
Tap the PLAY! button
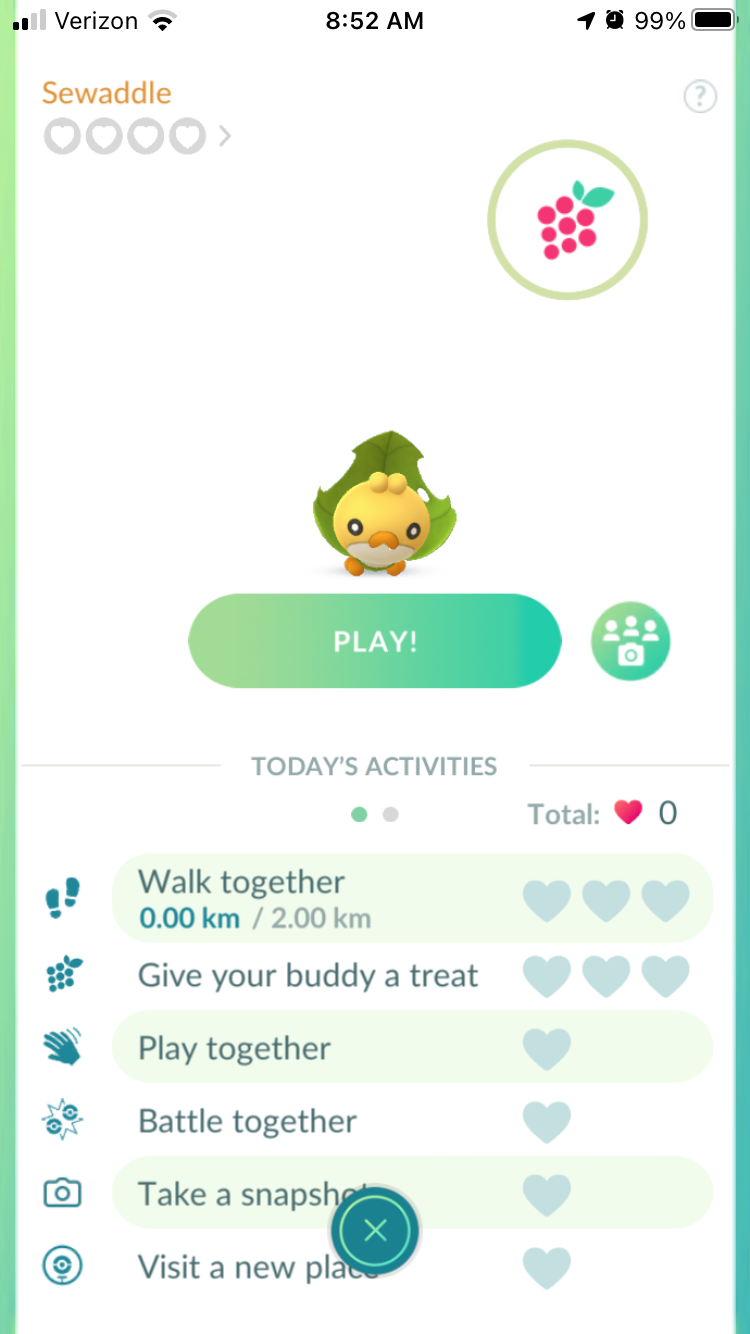[375, 641]
